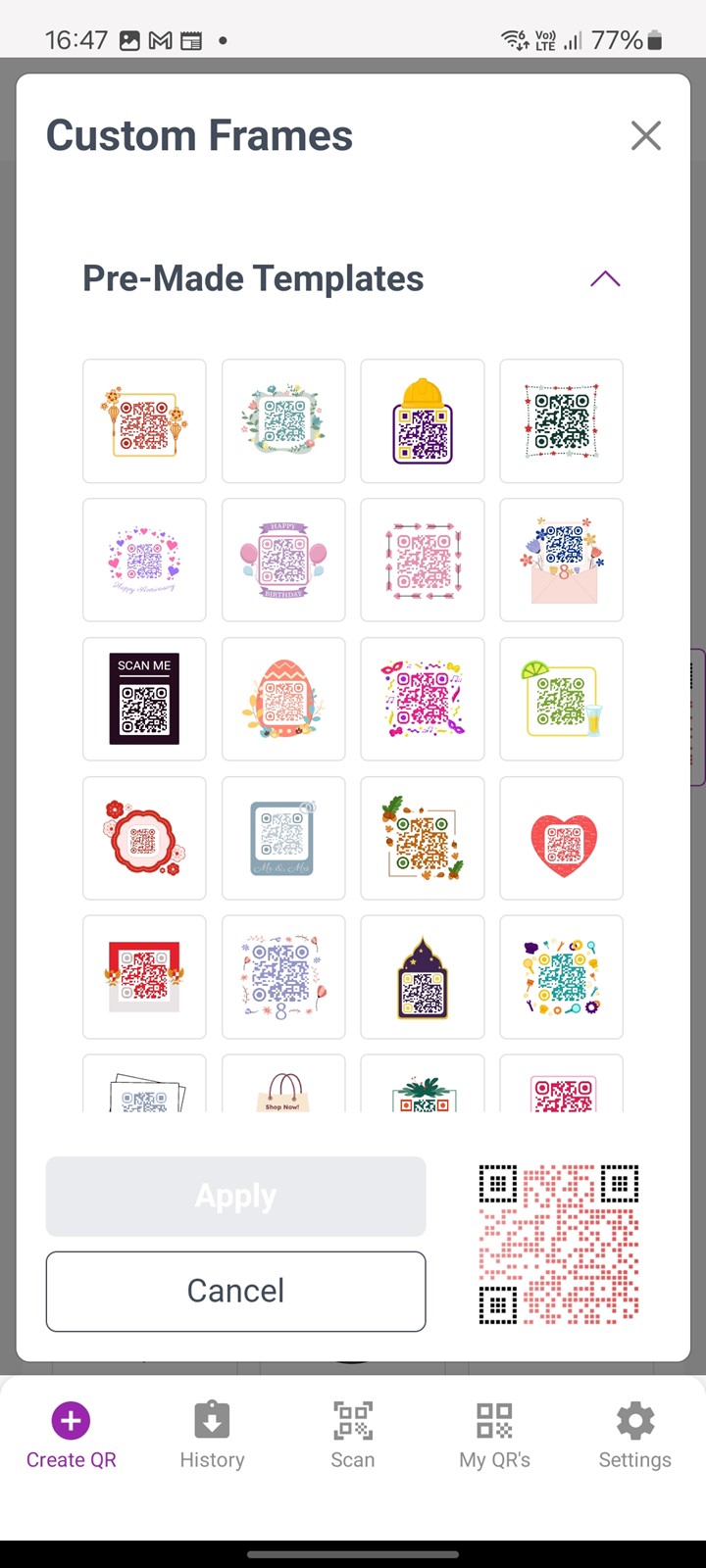This screenshot has width=706, height=1568.
Task: Open the My QR's tab
Action: tap(494, 1436)
